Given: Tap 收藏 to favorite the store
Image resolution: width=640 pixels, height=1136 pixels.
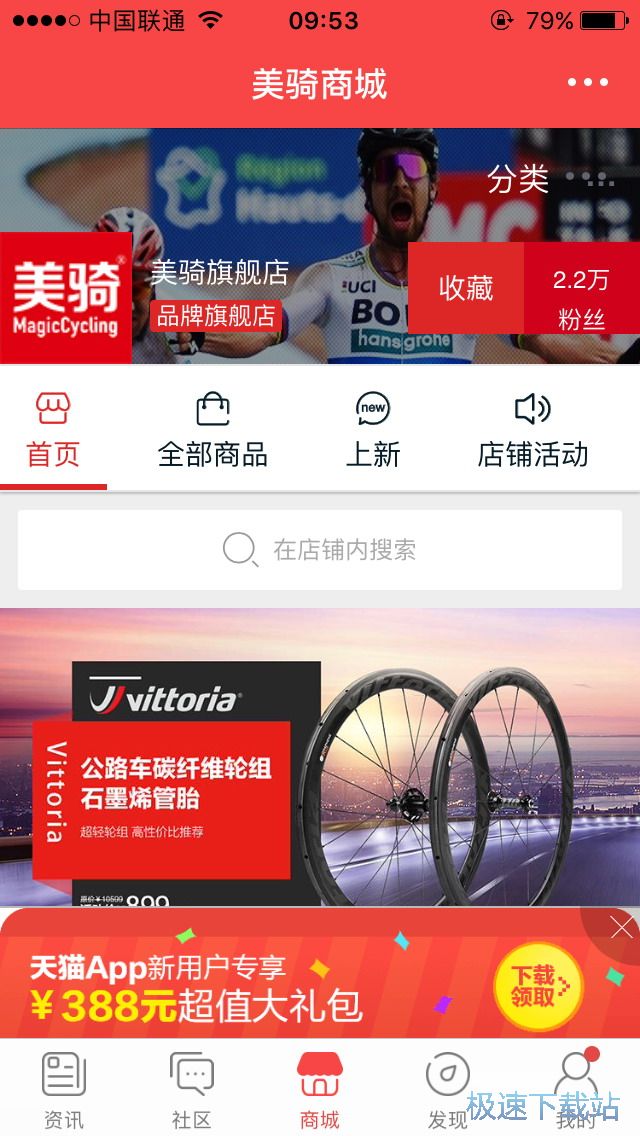Looking at the screenshot, I should (x=466, y=288).
